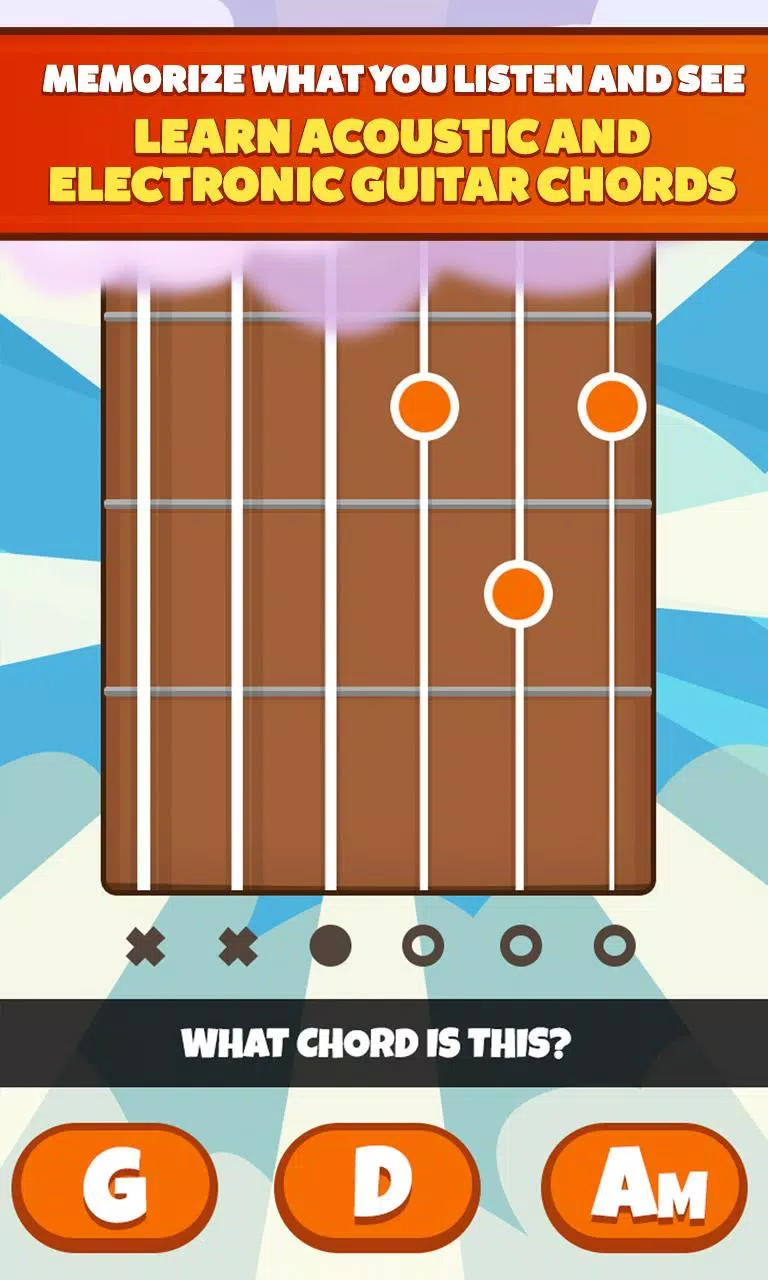Answer with the G chord button
Screen dimensions: 768x1280
click(x=114, y=1188)
